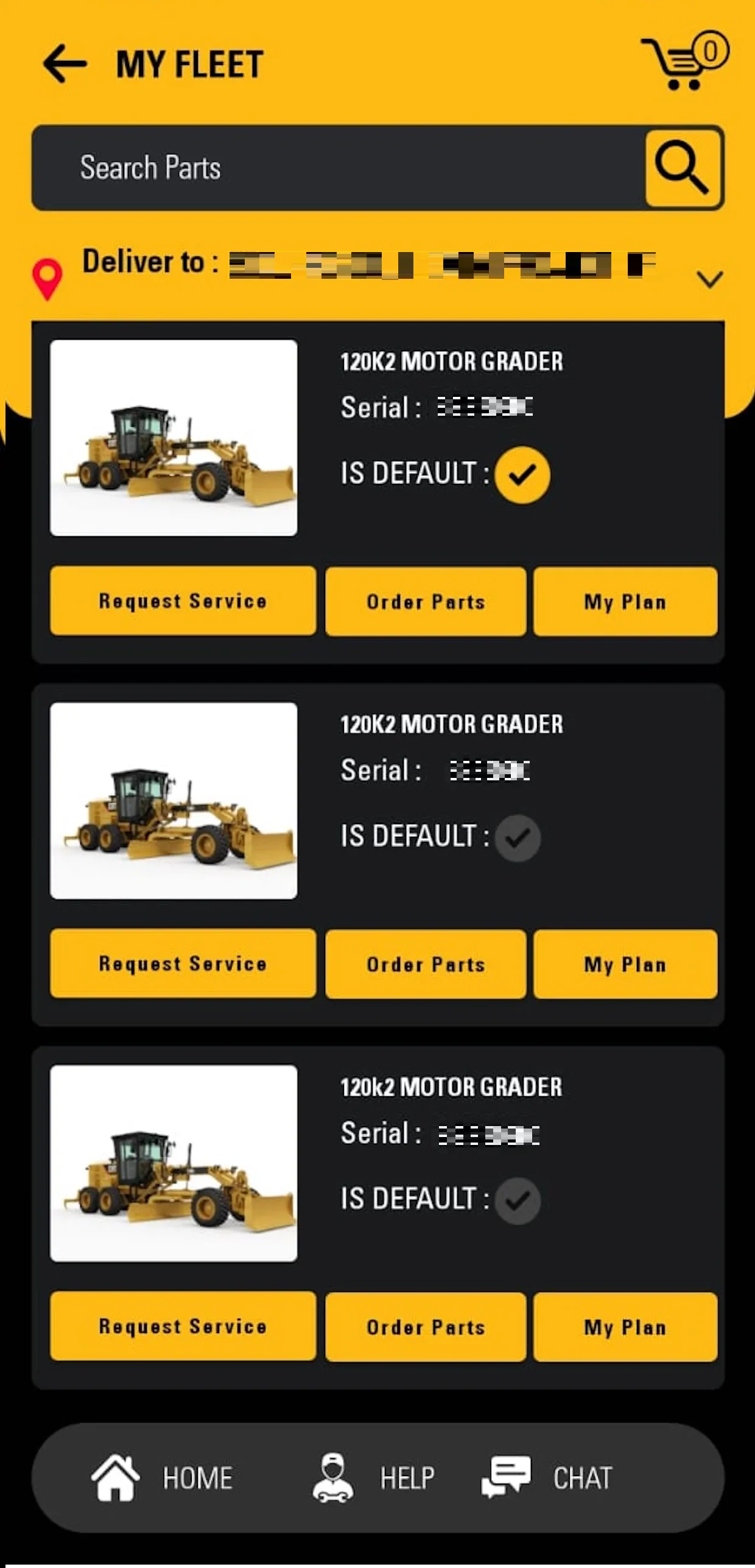Expand the Deliver to address dropdown

tap(709, 279)
